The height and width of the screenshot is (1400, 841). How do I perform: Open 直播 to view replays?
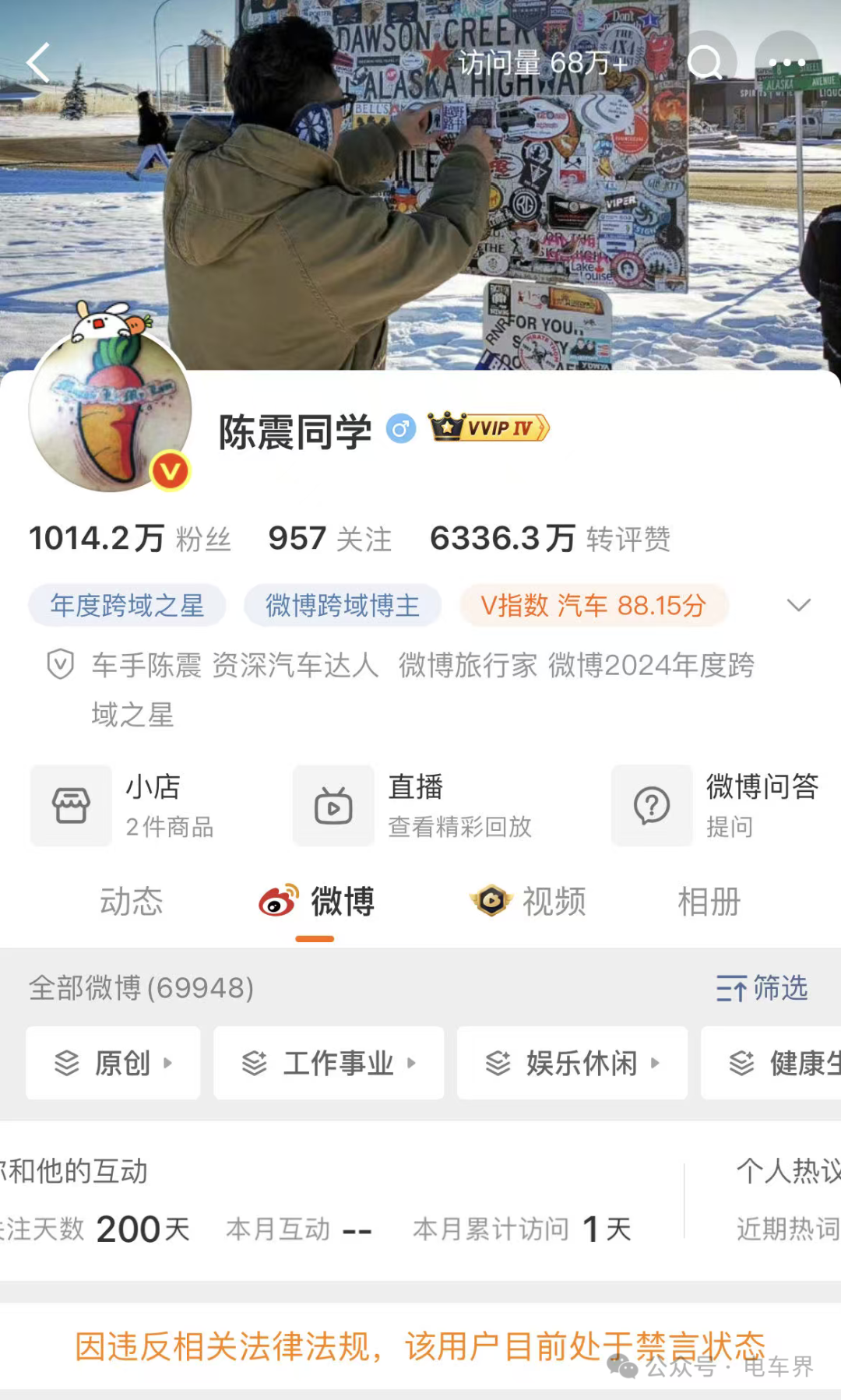tap(414, 806)
